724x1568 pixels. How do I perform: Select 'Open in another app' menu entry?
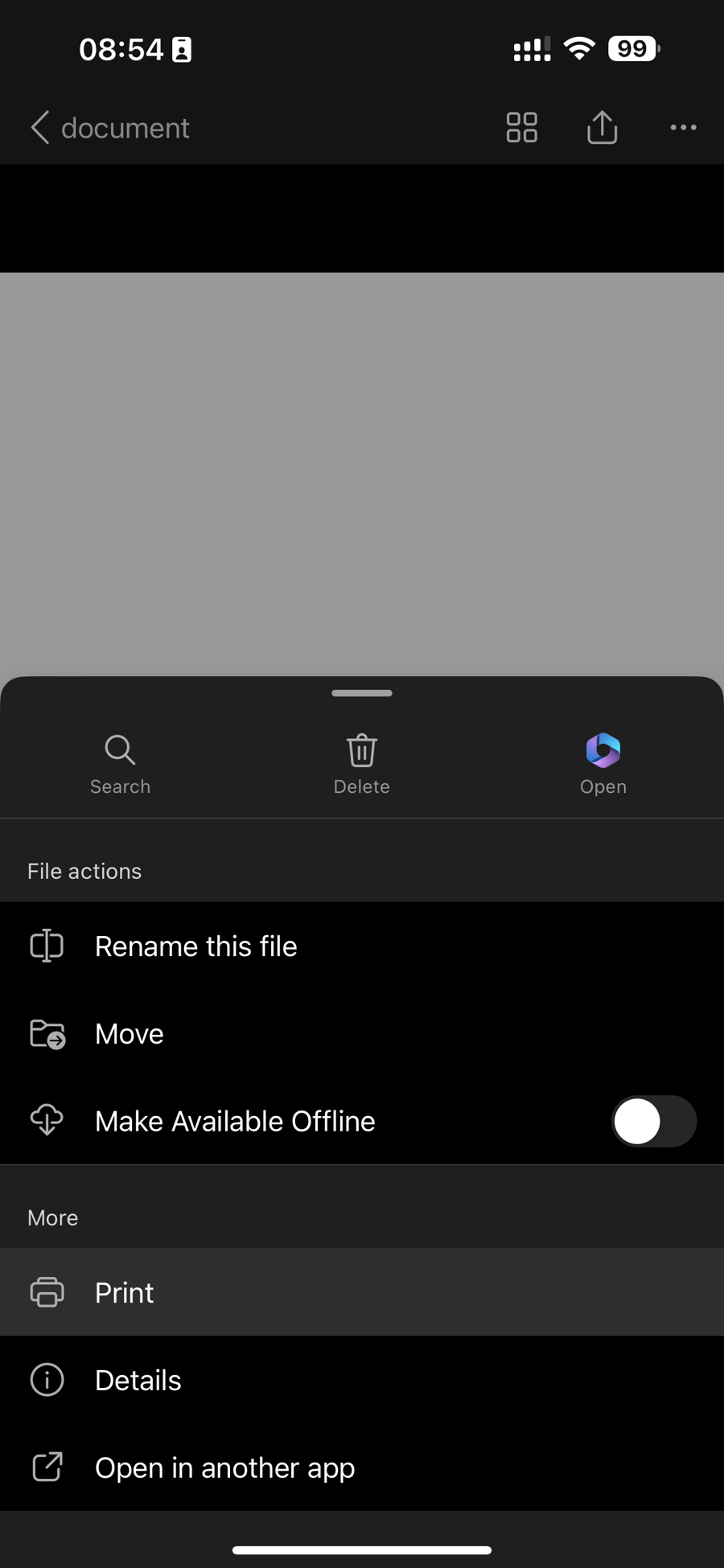click(x=224, y=1467)
